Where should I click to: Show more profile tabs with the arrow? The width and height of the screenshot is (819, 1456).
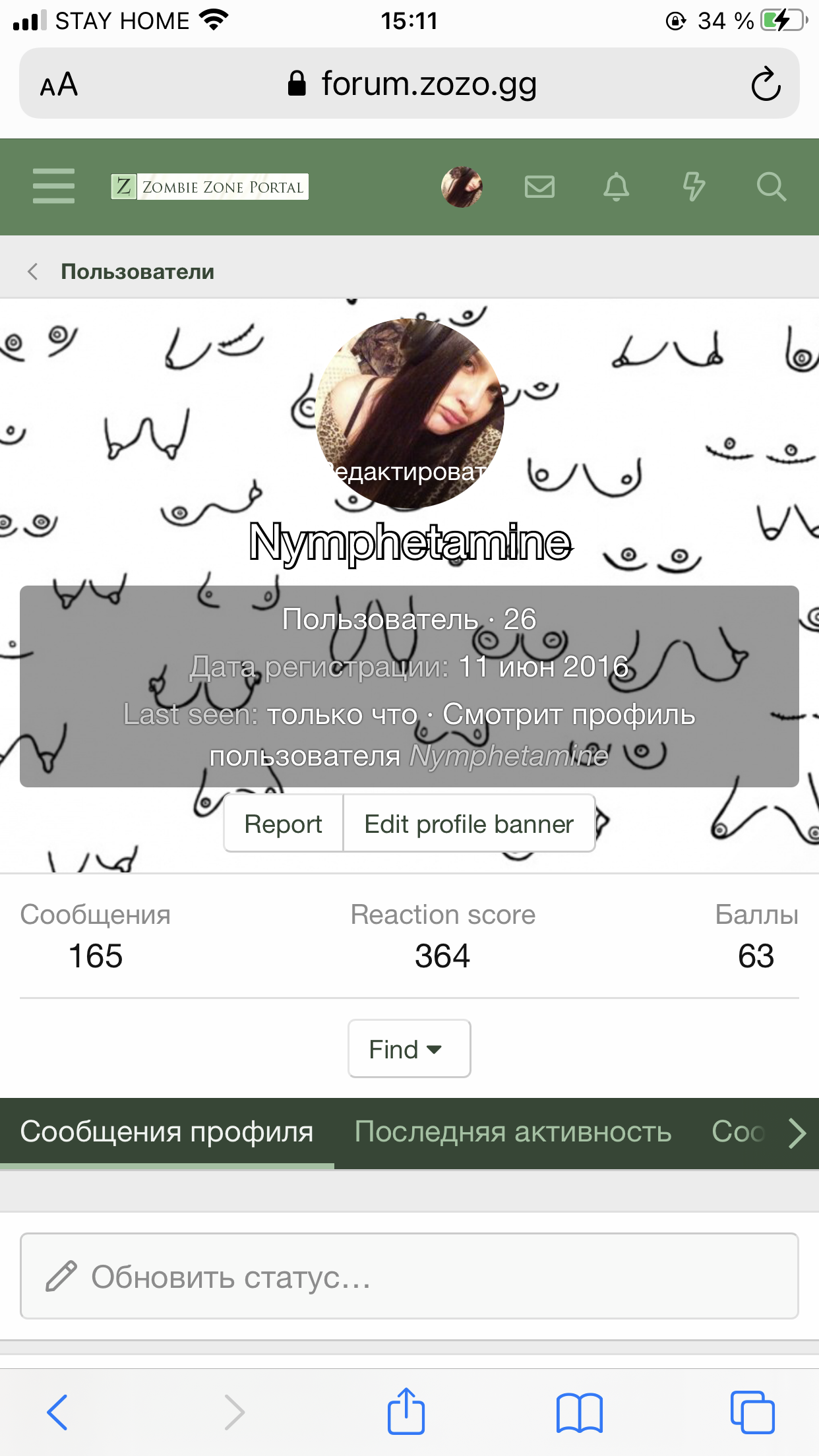pyautogui.click(x=797, y=1133)
